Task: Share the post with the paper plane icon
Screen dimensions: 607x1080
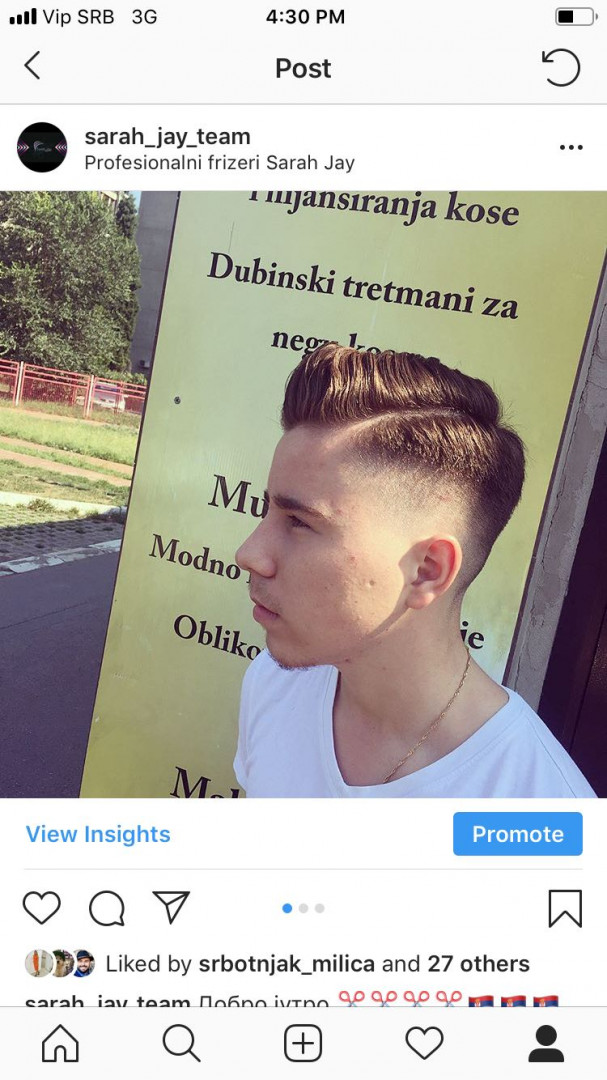Action: 171,908
